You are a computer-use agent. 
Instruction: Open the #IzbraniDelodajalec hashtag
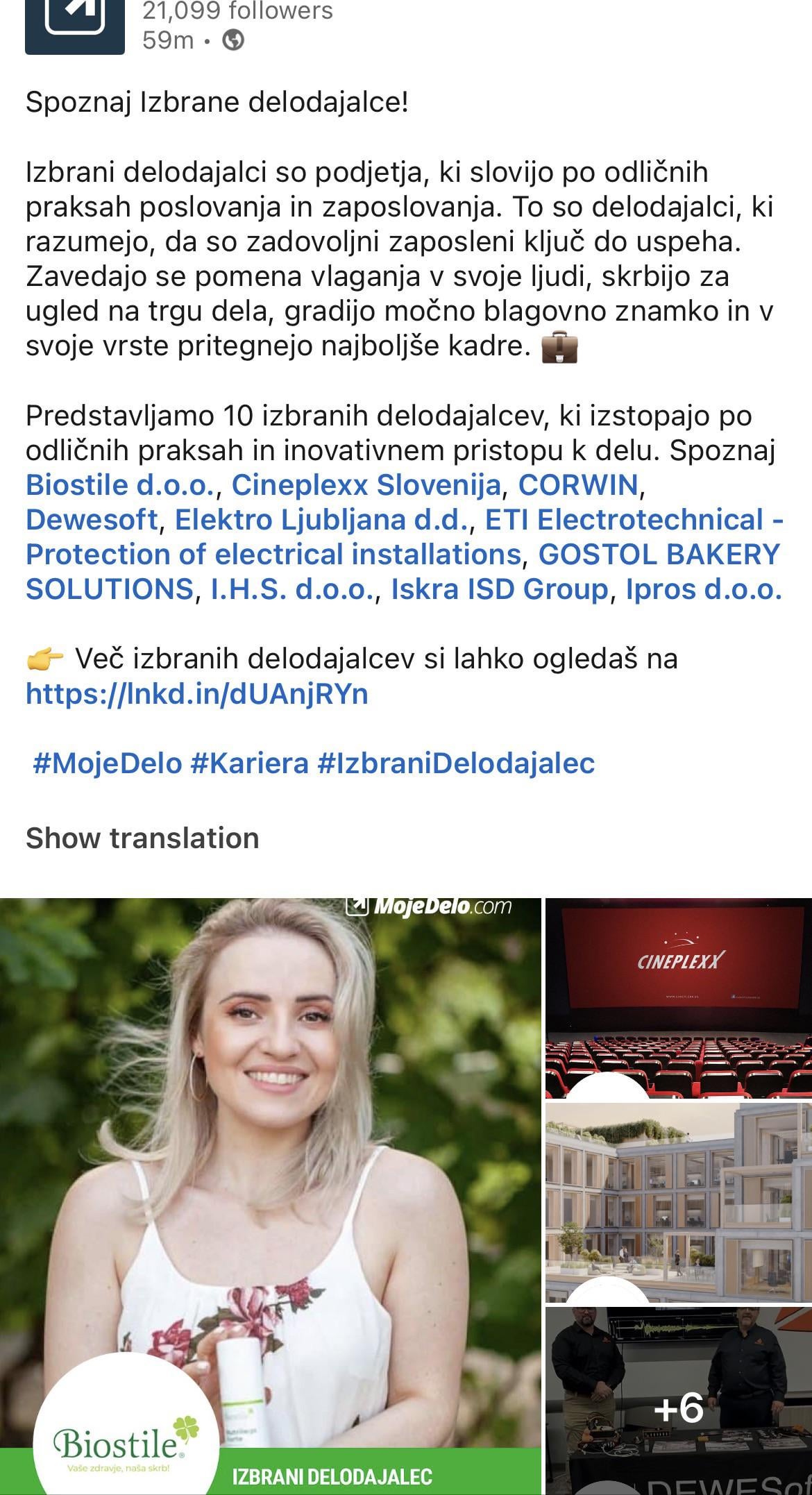coord(456,763)
